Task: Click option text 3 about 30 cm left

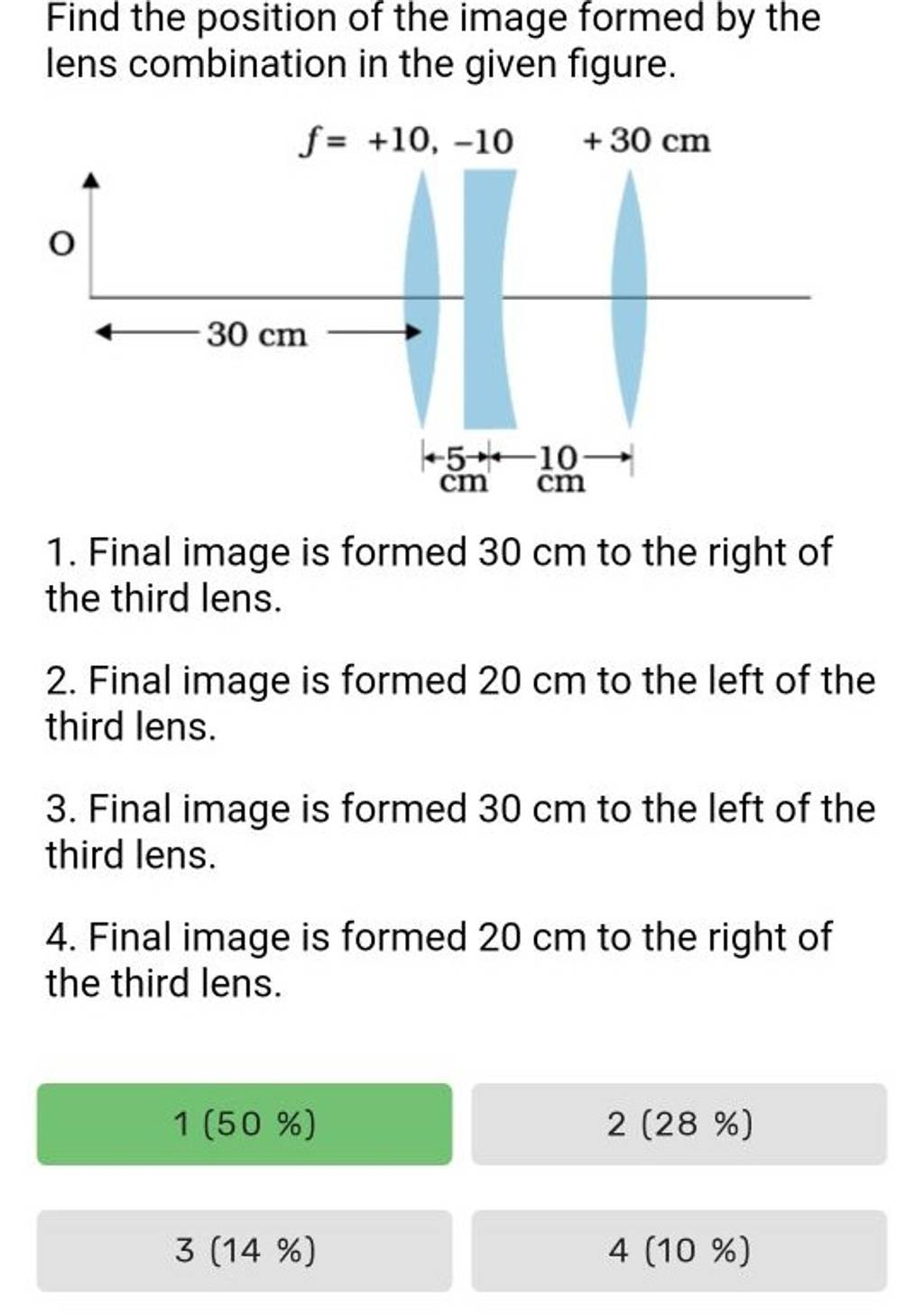Action: (x=451, y=830)
